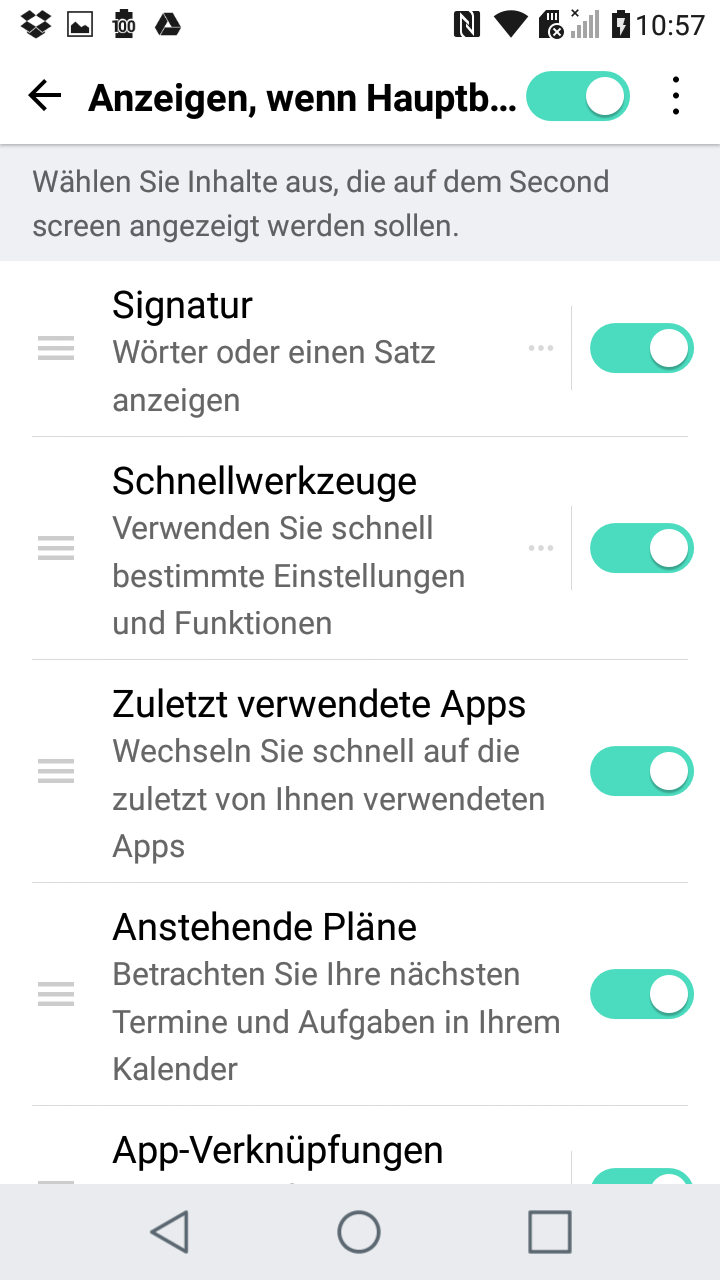Open Signatur options via its dots icon
Screen dimensions: 720x1280
(x=541, y=348)
